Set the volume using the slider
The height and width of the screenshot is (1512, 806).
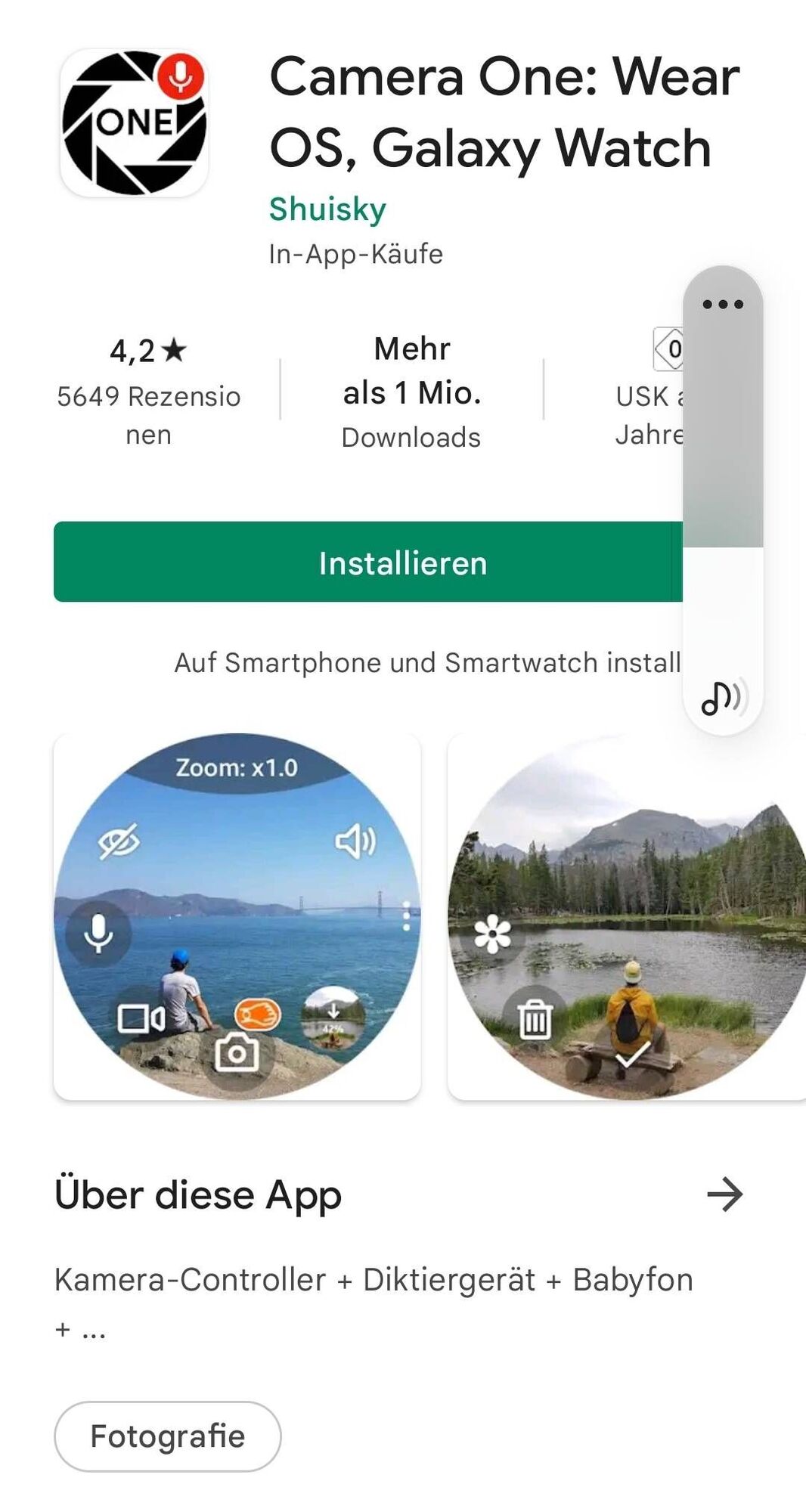tap(723, 547)
